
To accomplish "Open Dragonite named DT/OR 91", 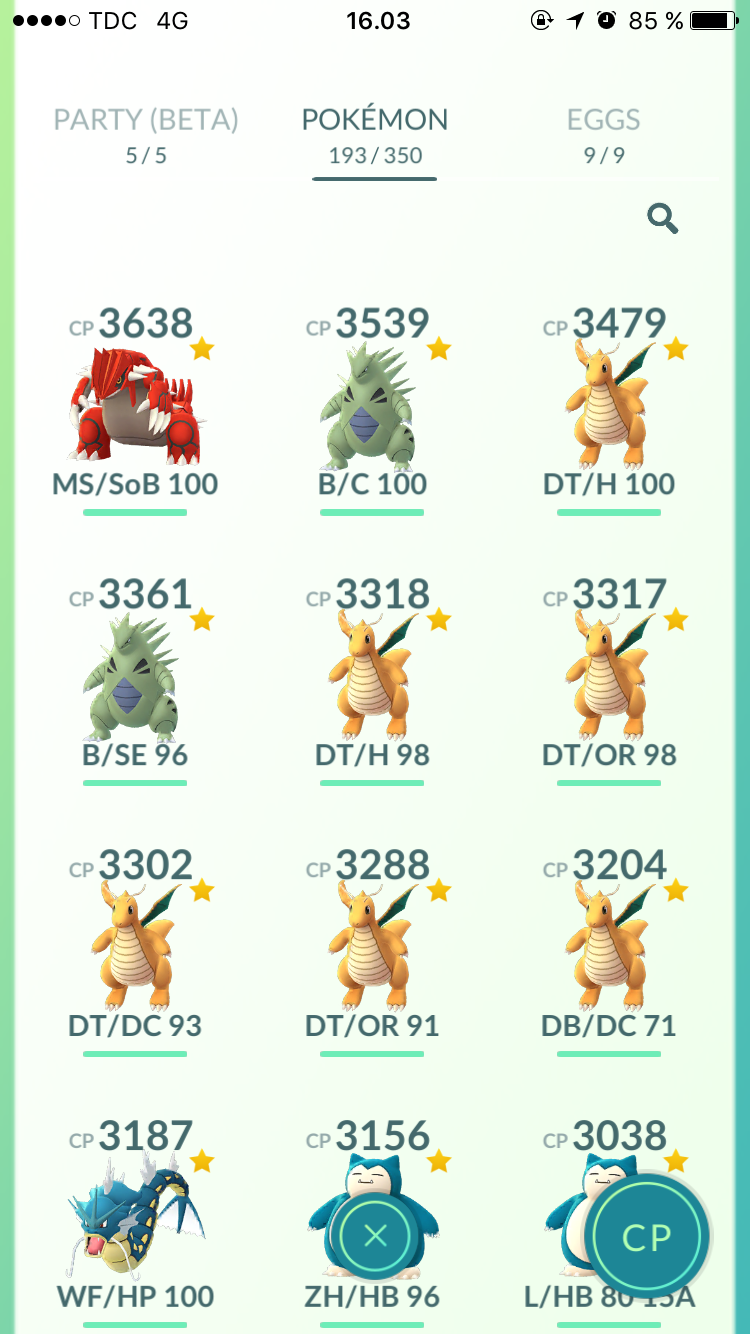I will (372, 950).
